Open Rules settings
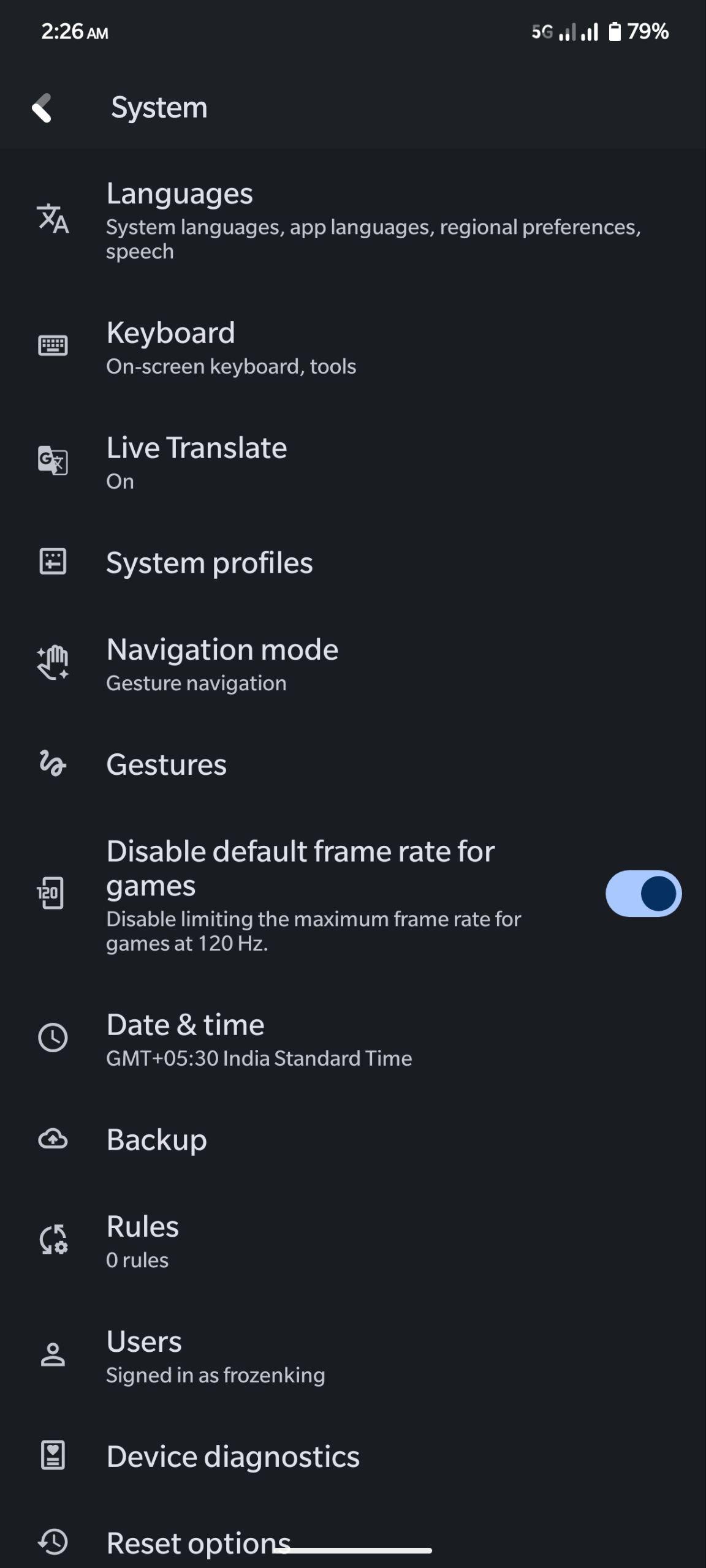 tap(353, 1241)
